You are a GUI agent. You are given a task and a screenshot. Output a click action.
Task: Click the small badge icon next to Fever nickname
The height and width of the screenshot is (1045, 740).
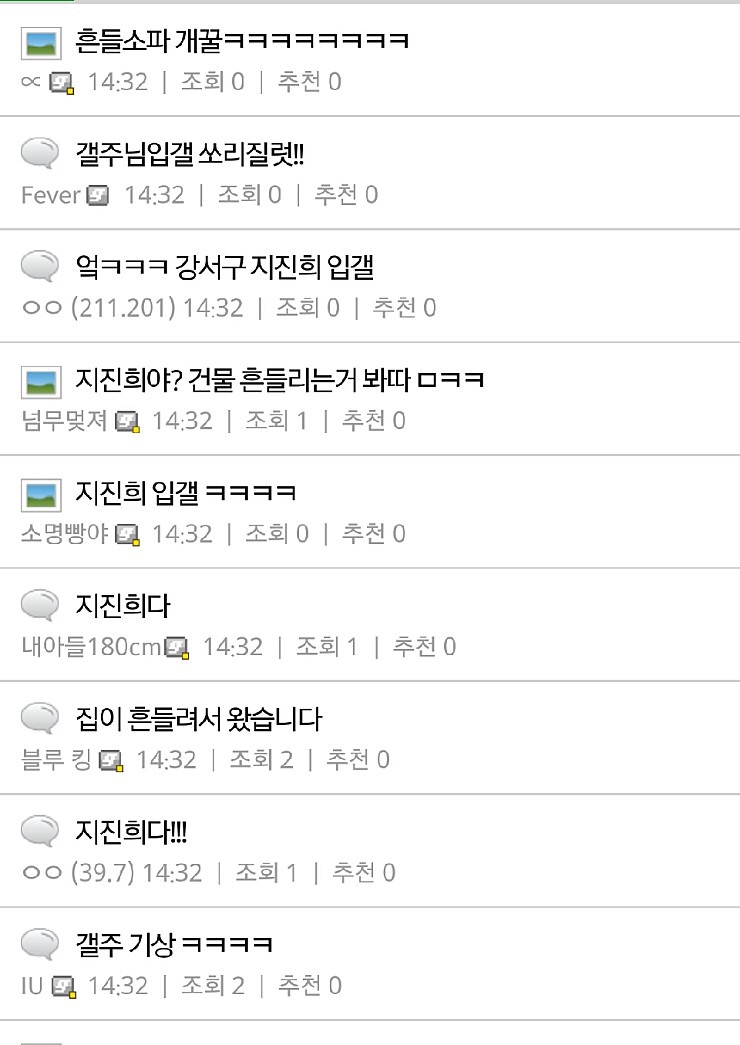[95, 196]
